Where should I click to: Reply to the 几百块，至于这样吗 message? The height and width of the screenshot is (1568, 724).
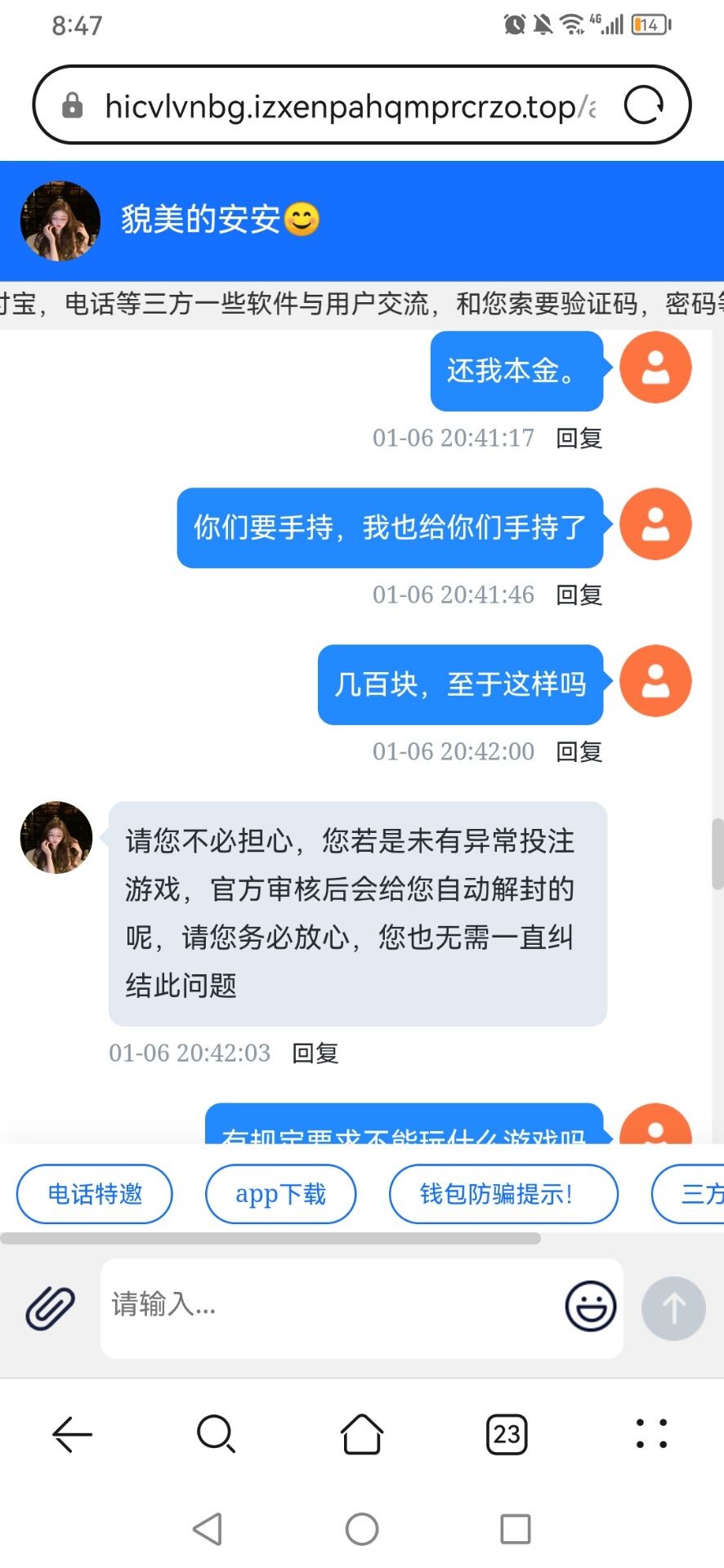579,752
